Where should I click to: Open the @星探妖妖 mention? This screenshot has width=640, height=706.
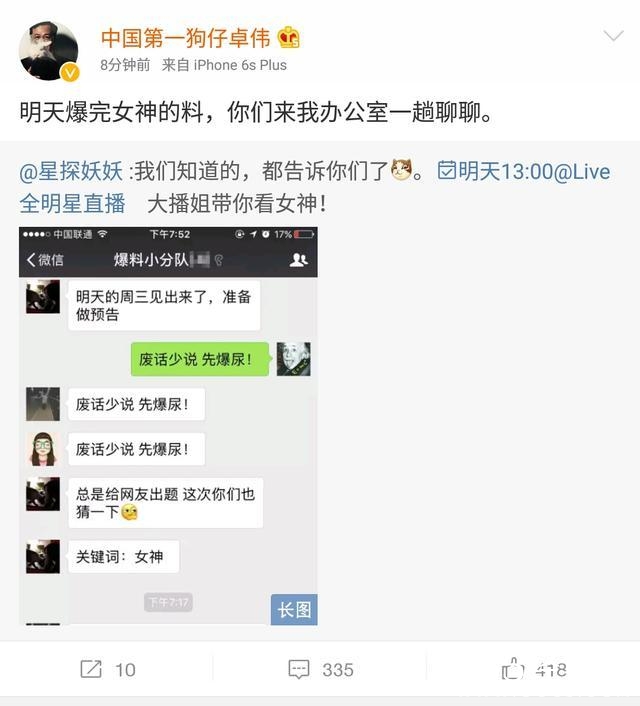pos(71,171)
